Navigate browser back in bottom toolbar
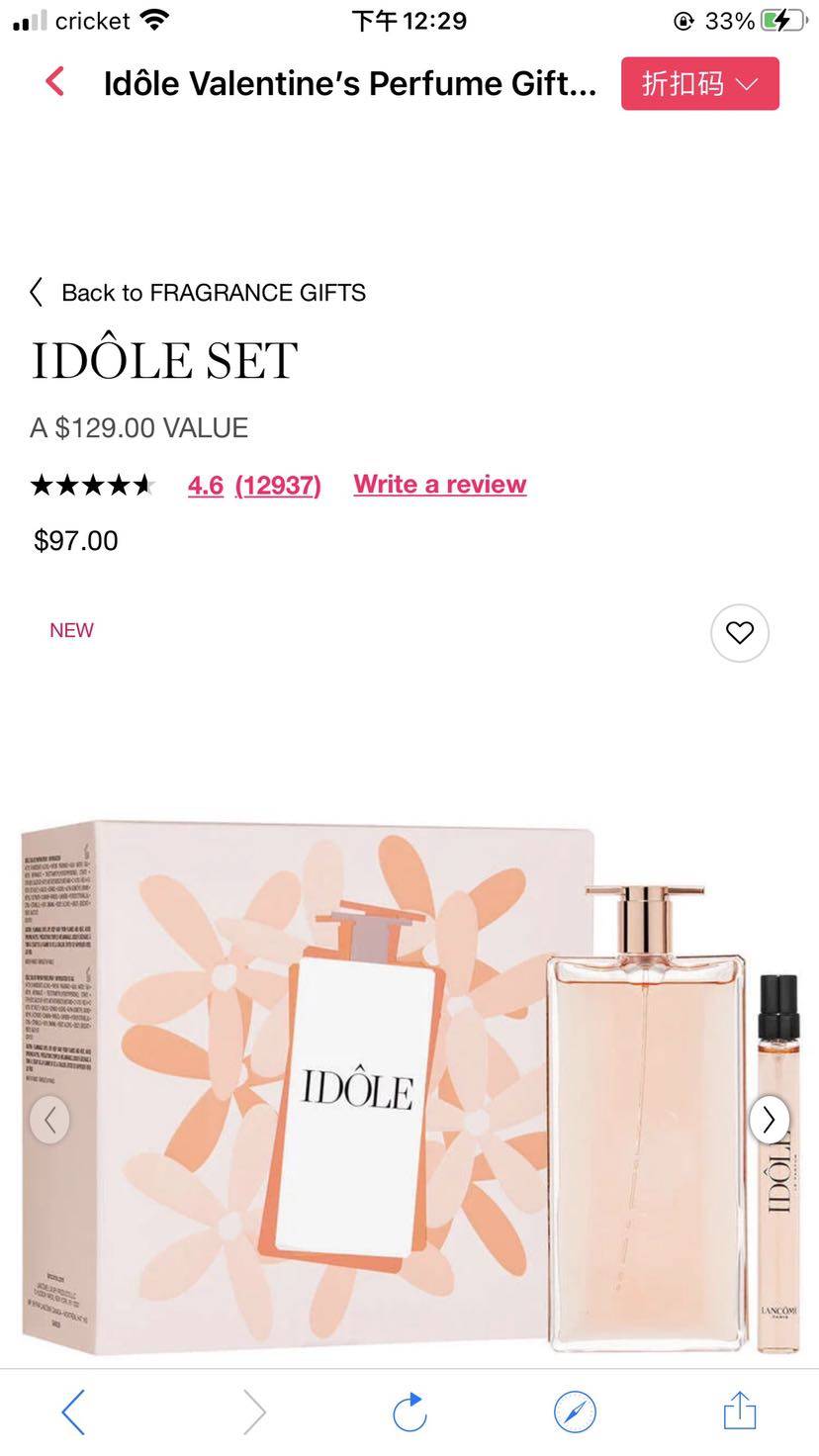819x1456 pixels. pyautogui.click(x=74, y=1411)
